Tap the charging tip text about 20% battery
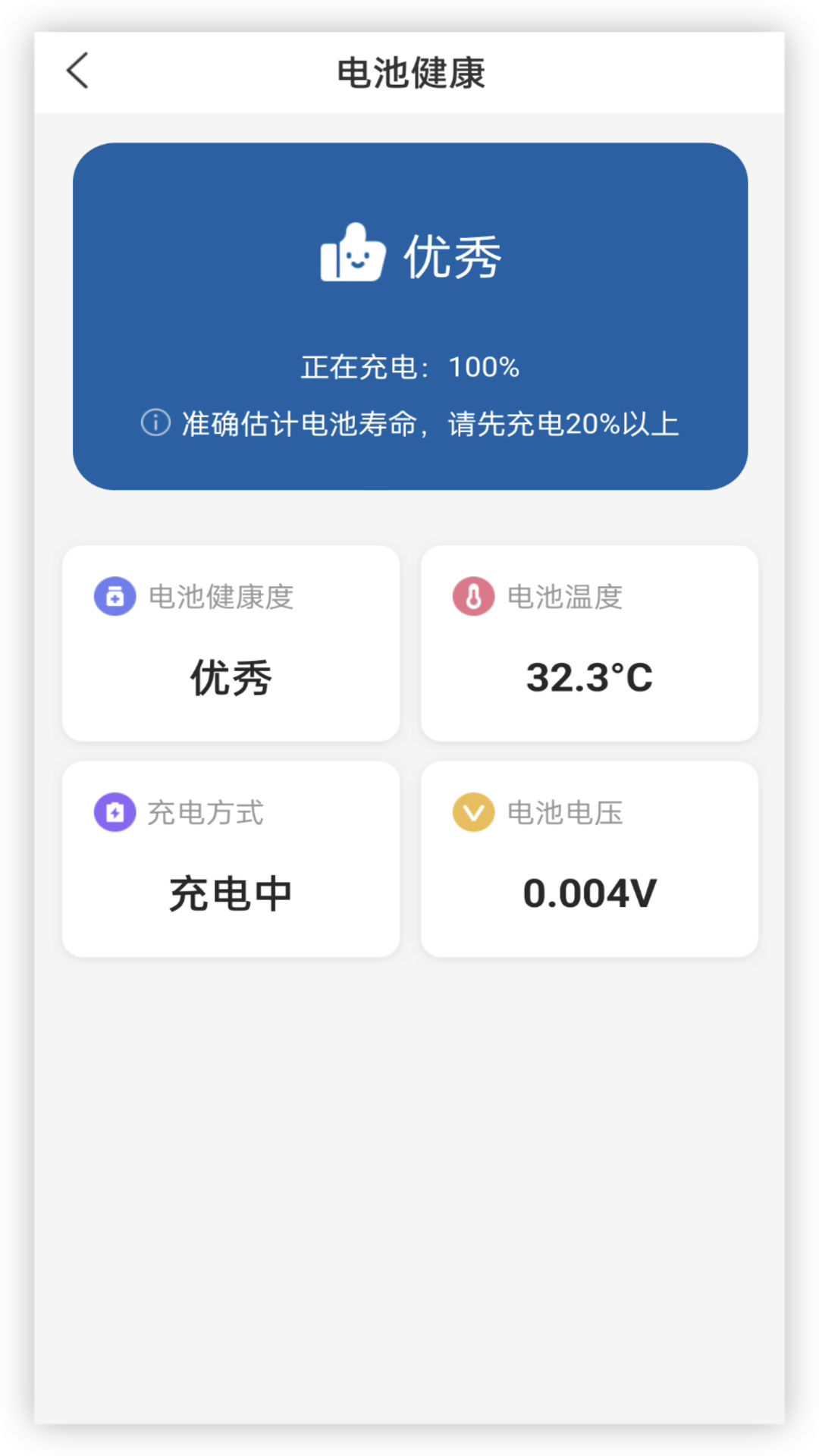This screenshot has width=819, height=1456. click(x=428, y=423)
